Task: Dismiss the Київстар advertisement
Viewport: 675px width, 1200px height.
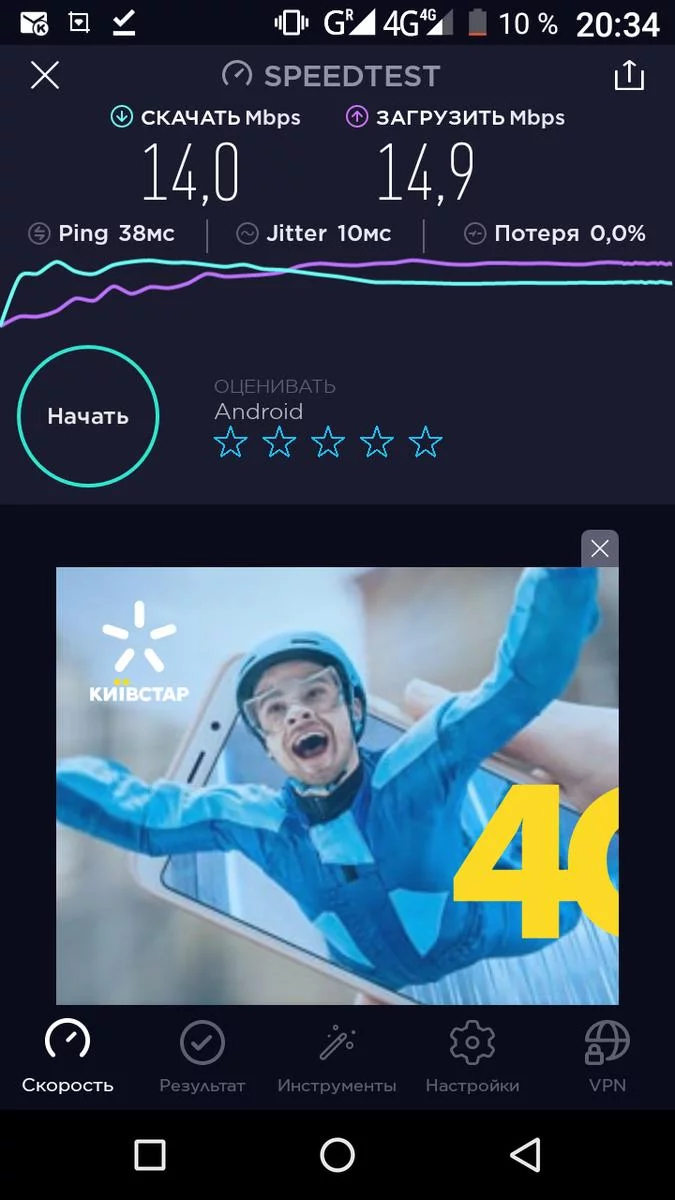Action: (x=599, y=548)
